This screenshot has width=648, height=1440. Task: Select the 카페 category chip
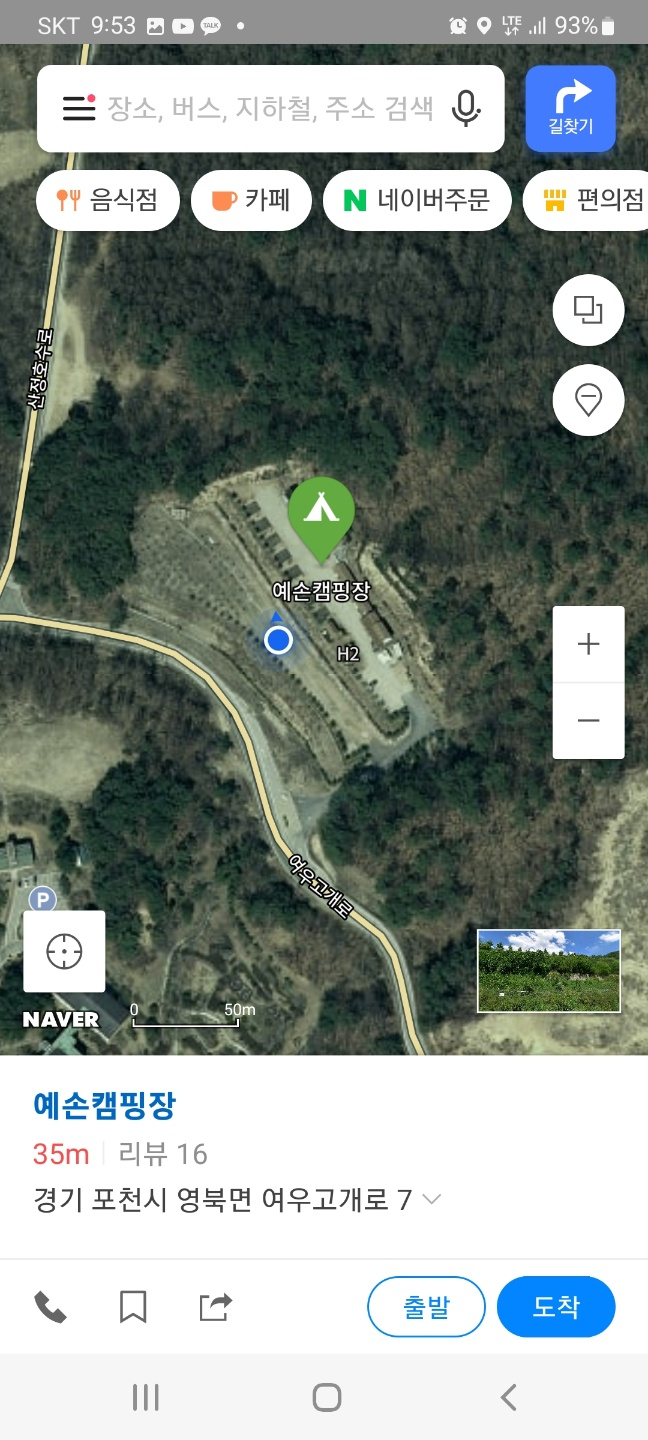[x=251, y=200]
